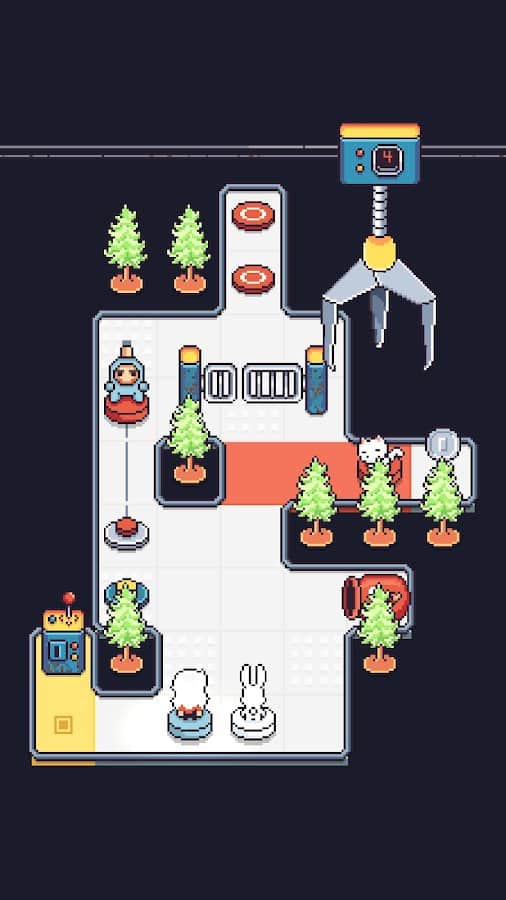Tap the red floor button below the character
Screen dimensions: 506x900
click(x=126, y=532)
